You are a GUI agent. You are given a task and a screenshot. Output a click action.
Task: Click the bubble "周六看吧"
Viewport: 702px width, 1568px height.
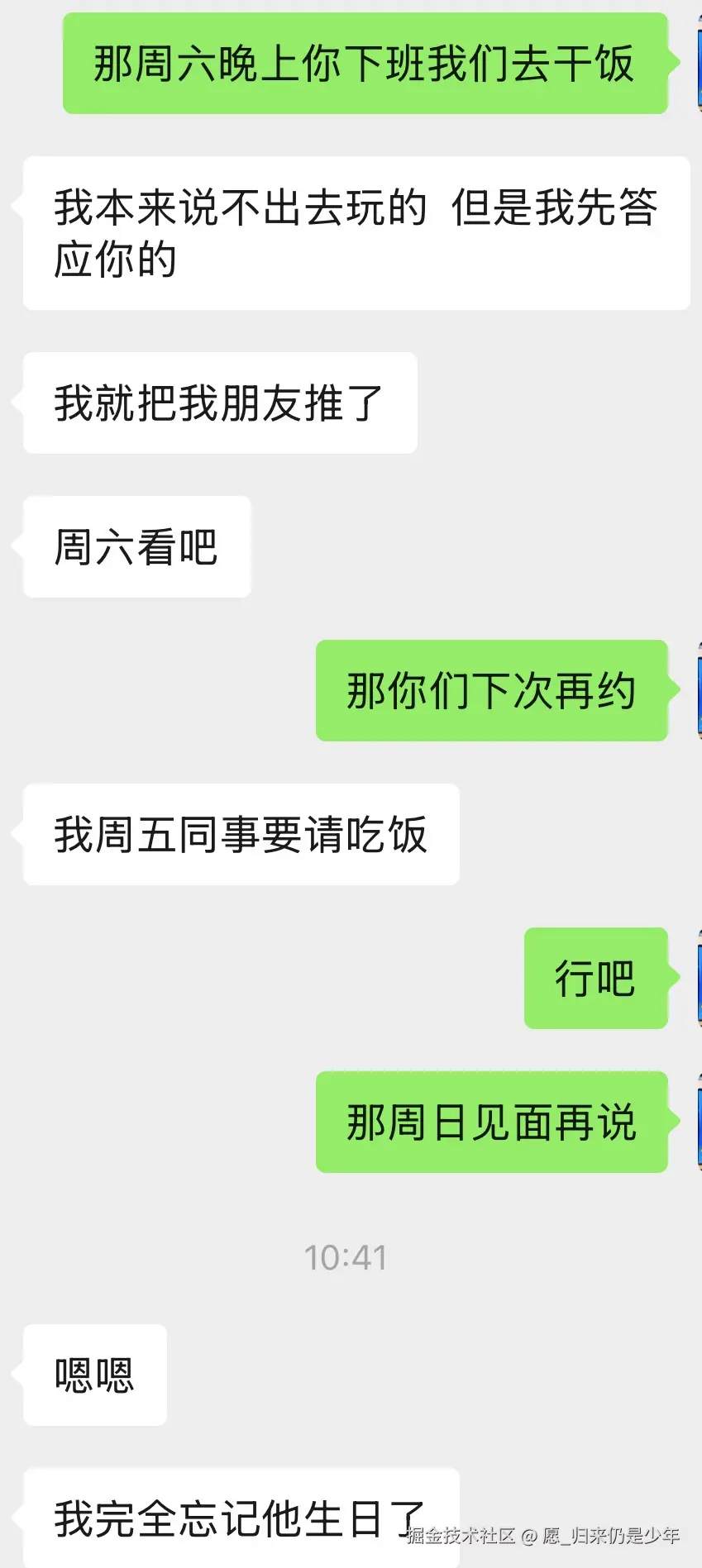136,546
